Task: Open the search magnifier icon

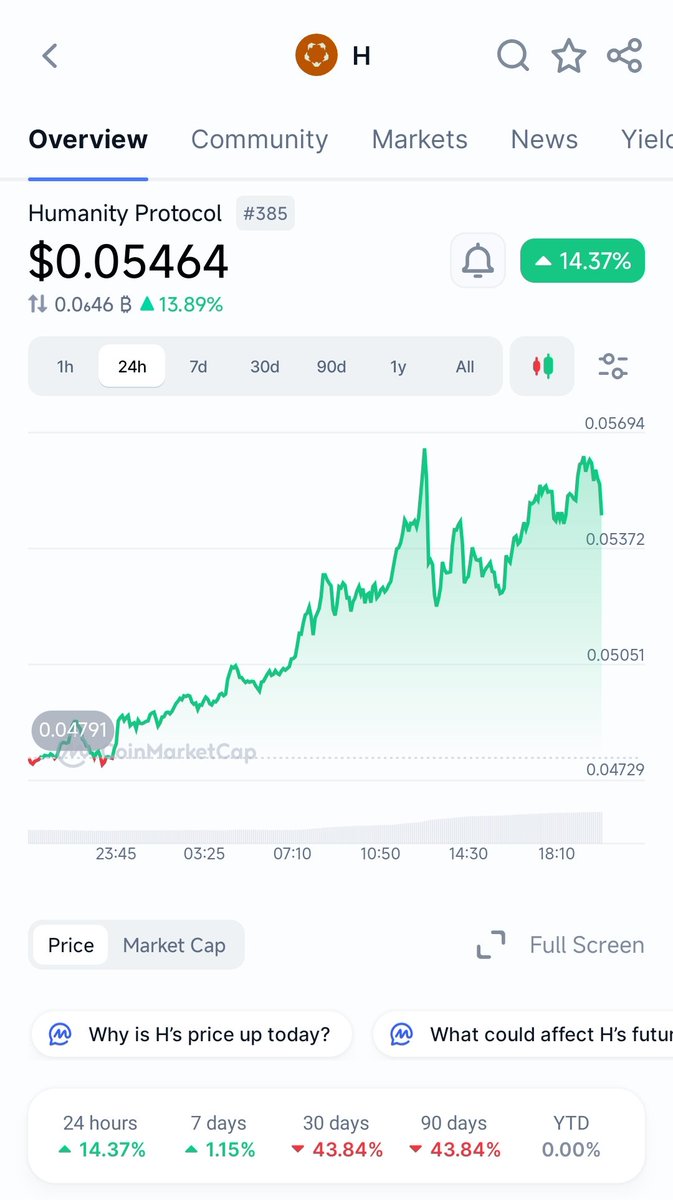Action: [513, 56]
